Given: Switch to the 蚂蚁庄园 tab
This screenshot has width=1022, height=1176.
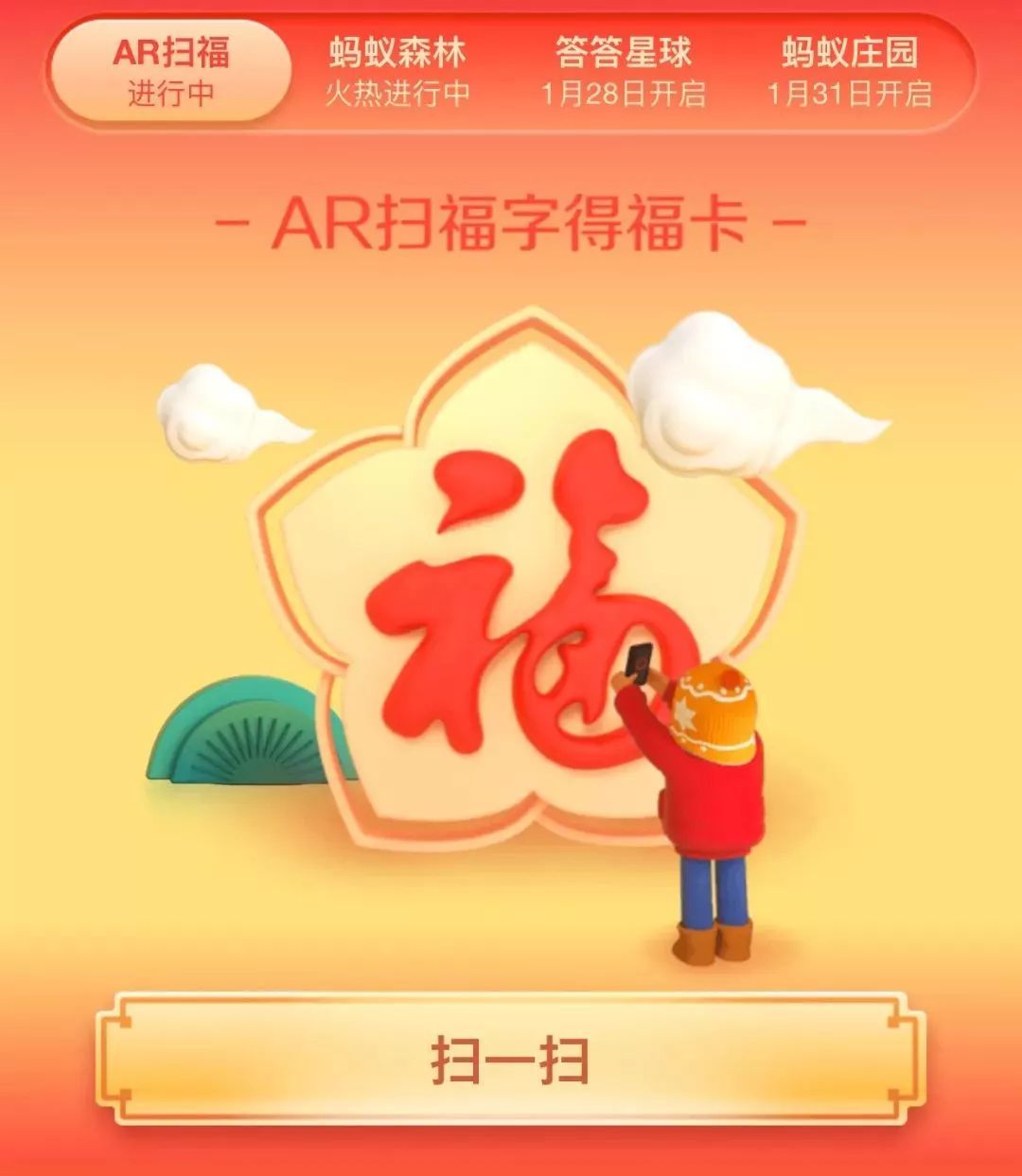Looking at the screenshot, I should pyautogui.click(x=849, y=72).
